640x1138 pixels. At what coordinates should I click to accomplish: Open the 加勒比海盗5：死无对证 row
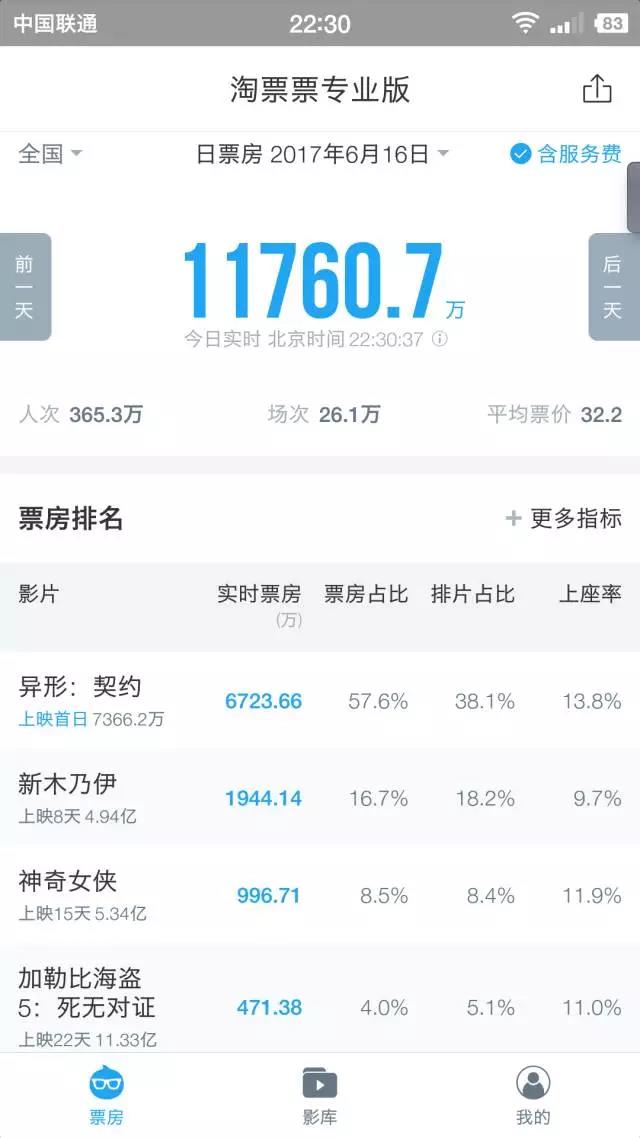(320, 998)
